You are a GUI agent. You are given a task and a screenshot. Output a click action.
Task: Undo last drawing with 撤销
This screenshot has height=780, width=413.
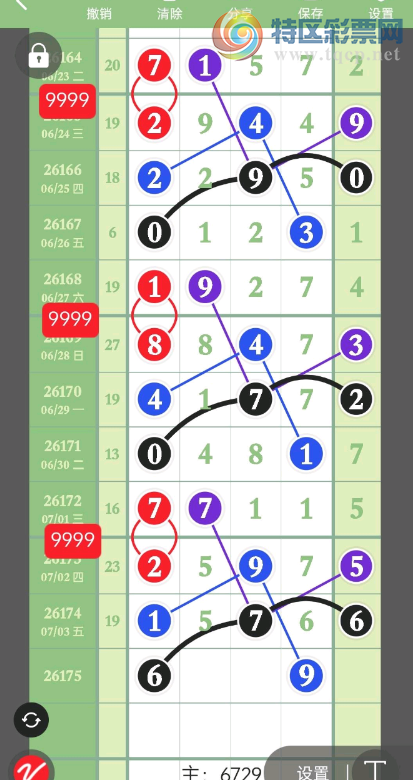(x=99, y=13)
